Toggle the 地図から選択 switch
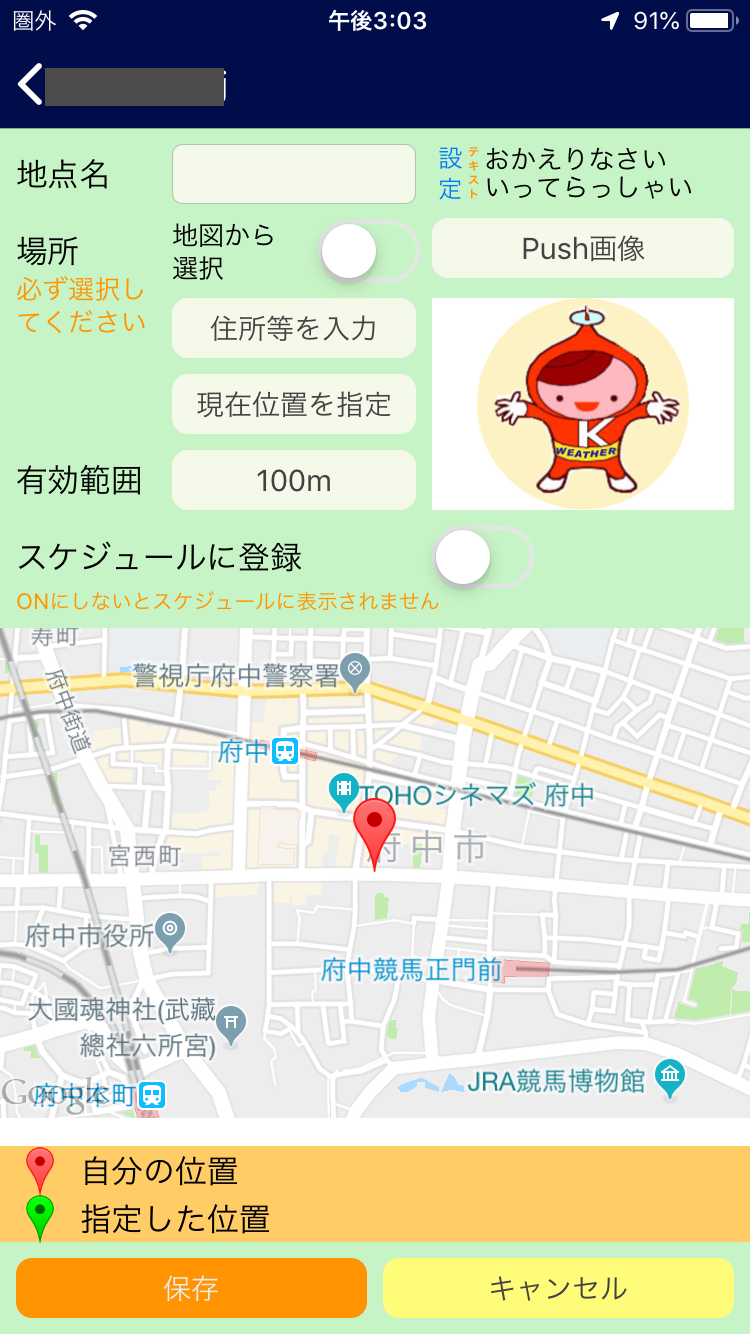Viewport: 750px width, 1334px height. click(x=367, y=251)
